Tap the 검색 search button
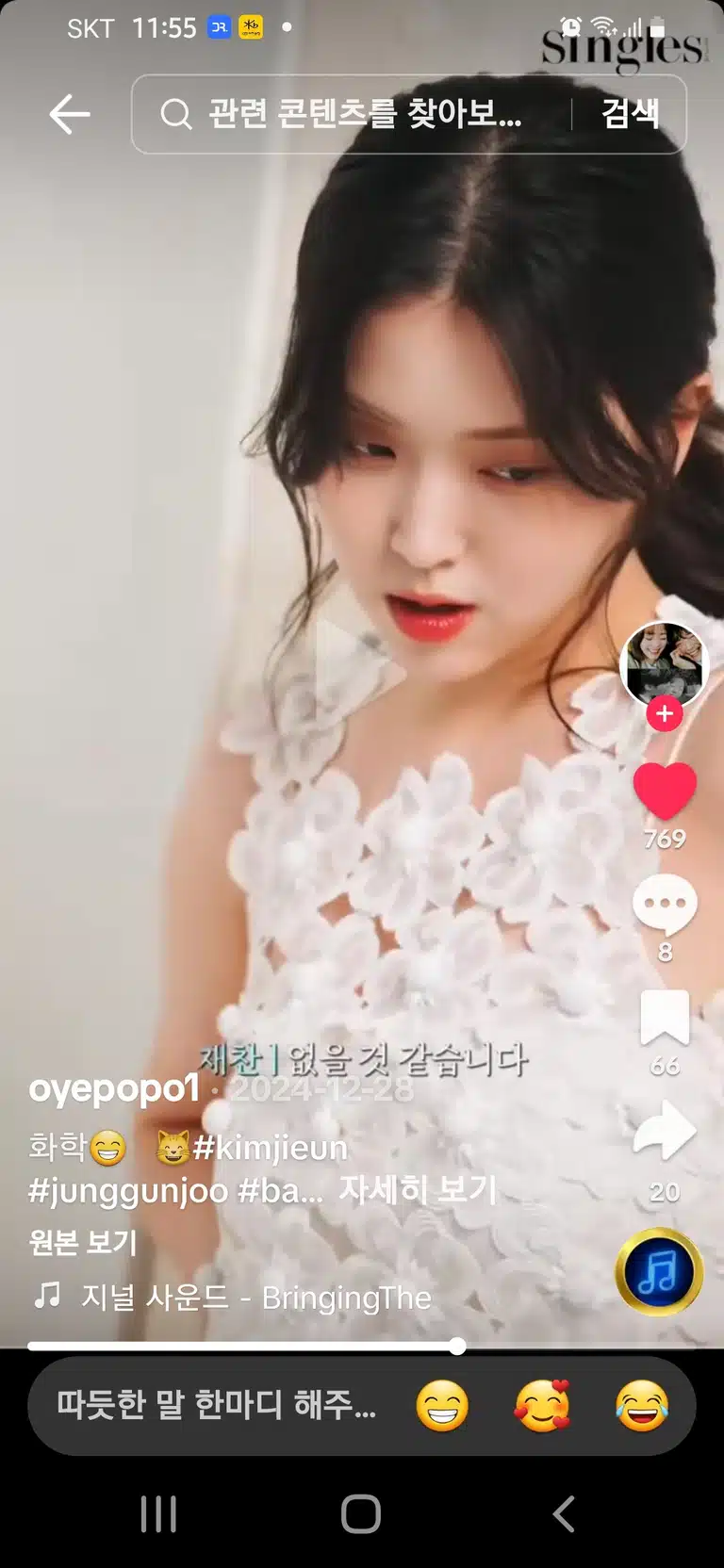 click(x=630, y=114)
